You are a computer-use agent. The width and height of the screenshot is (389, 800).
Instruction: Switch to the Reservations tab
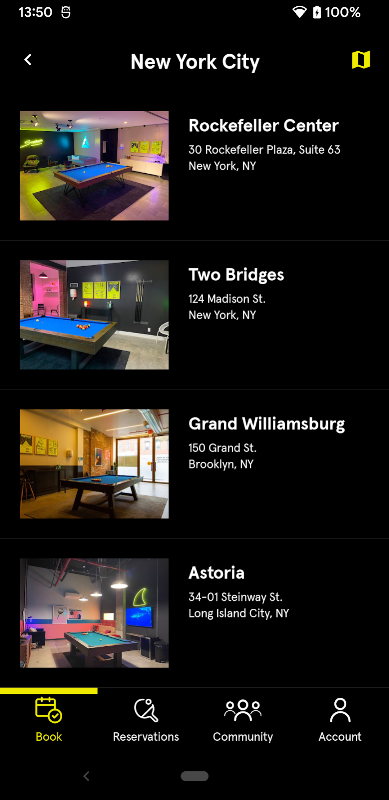[146, 720]
